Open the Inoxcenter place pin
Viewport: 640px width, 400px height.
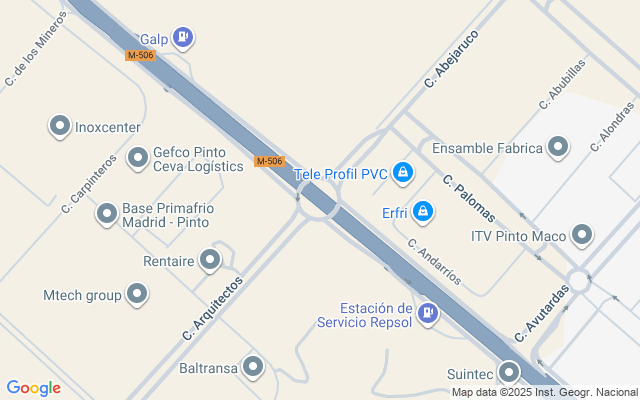tap(61, 127)
